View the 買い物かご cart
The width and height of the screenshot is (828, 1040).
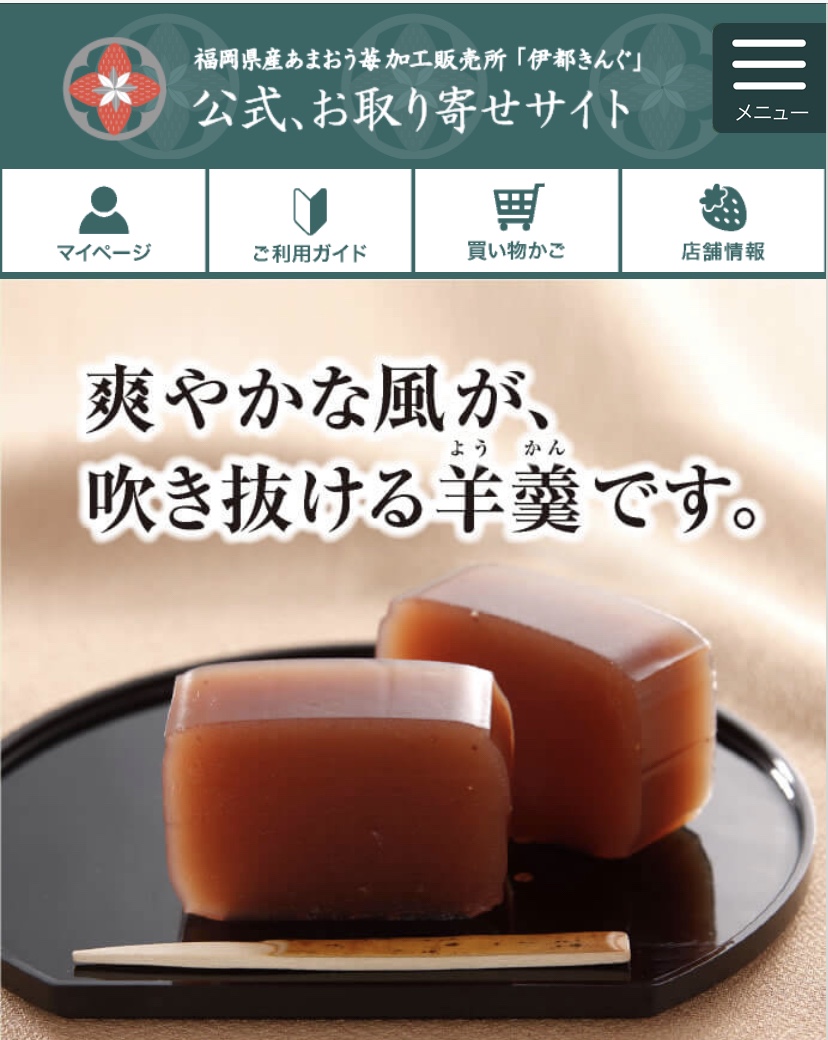[517, 221]
